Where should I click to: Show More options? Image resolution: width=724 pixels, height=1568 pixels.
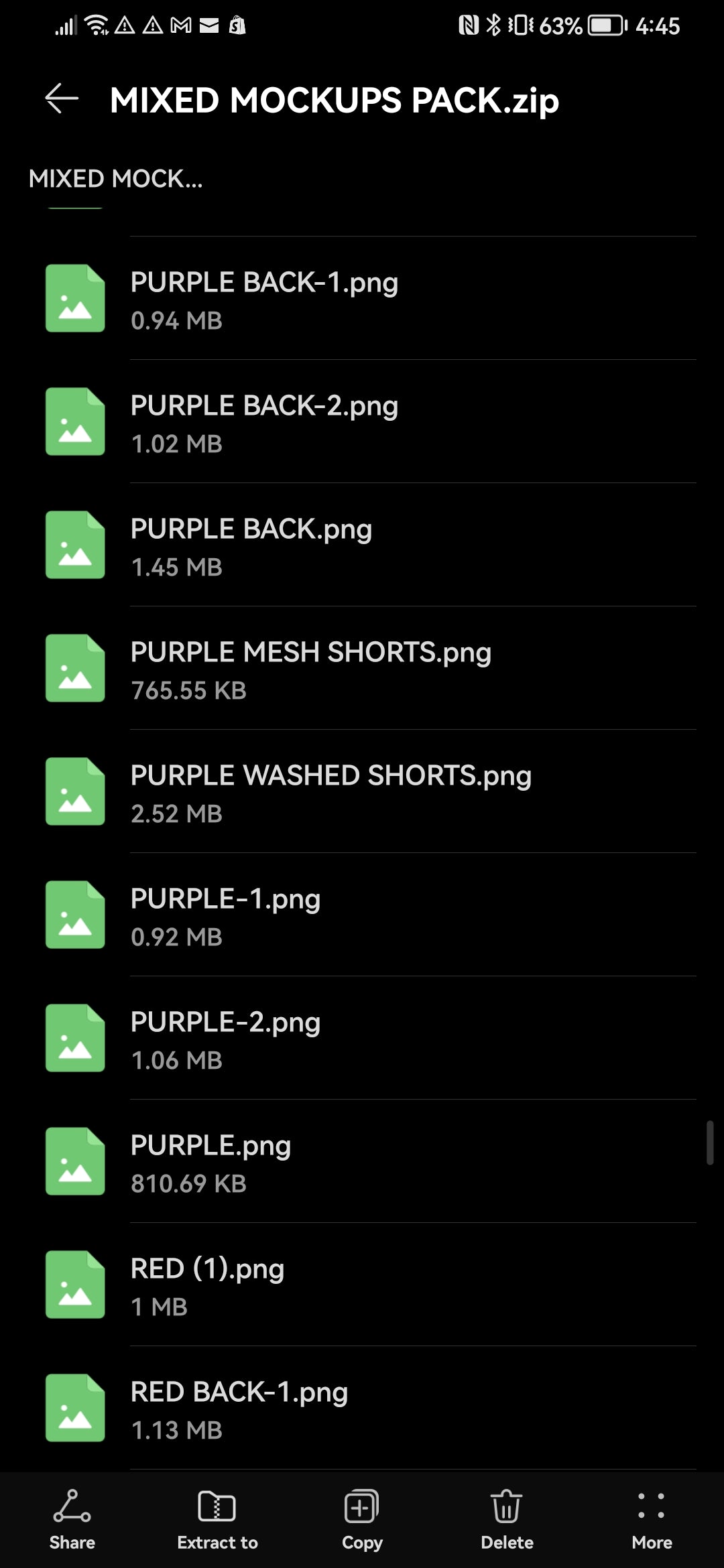point(652,1520)
